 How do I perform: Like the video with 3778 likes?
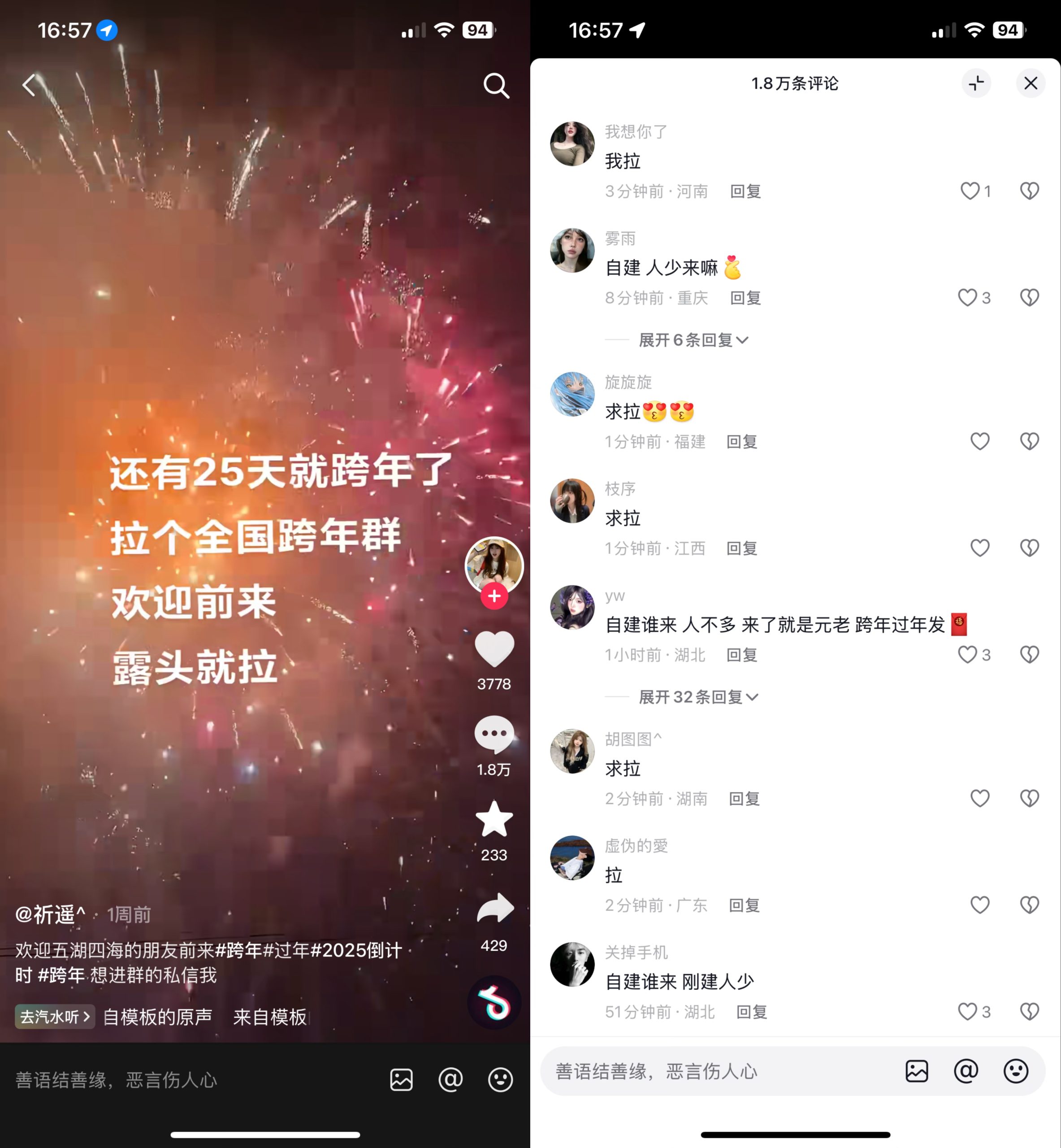(x=494, y=649)
